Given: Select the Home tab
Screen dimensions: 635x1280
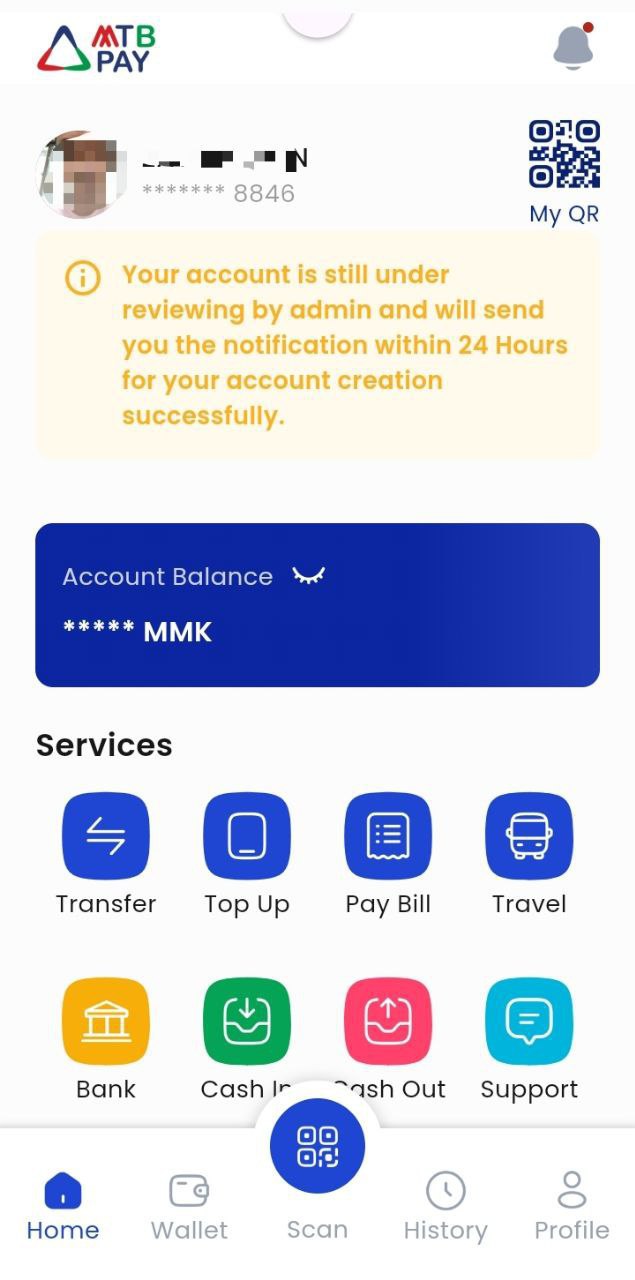Looking at the screenshot, I should [x=63, y=1206].
